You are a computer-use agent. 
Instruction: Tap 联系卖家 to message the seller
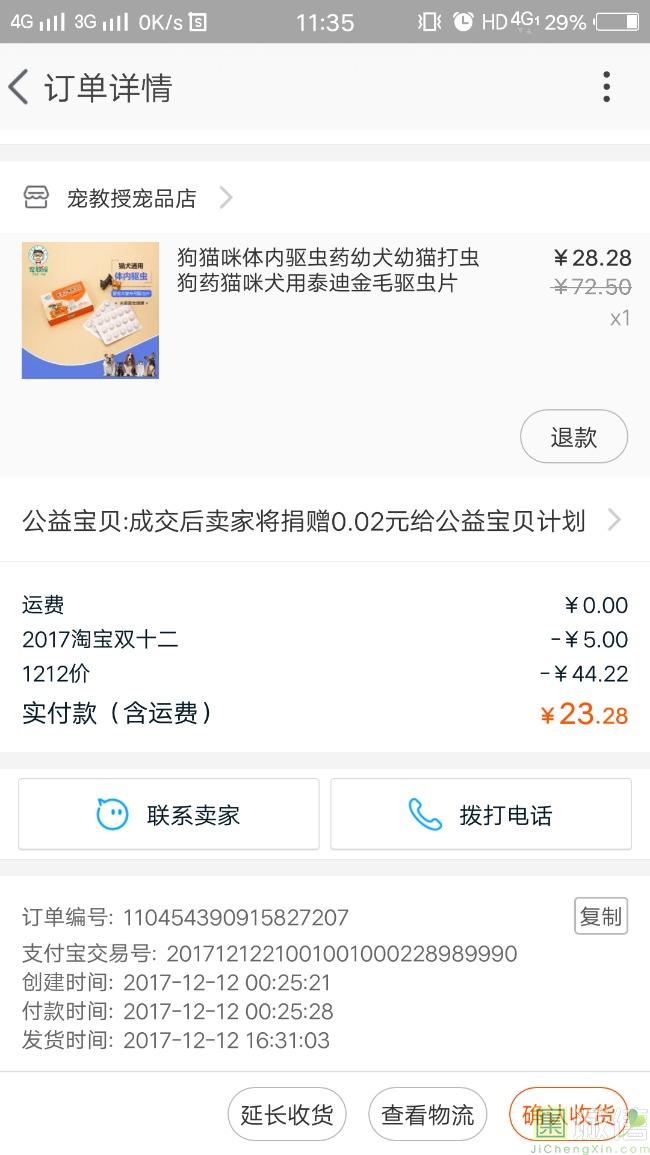169,815
